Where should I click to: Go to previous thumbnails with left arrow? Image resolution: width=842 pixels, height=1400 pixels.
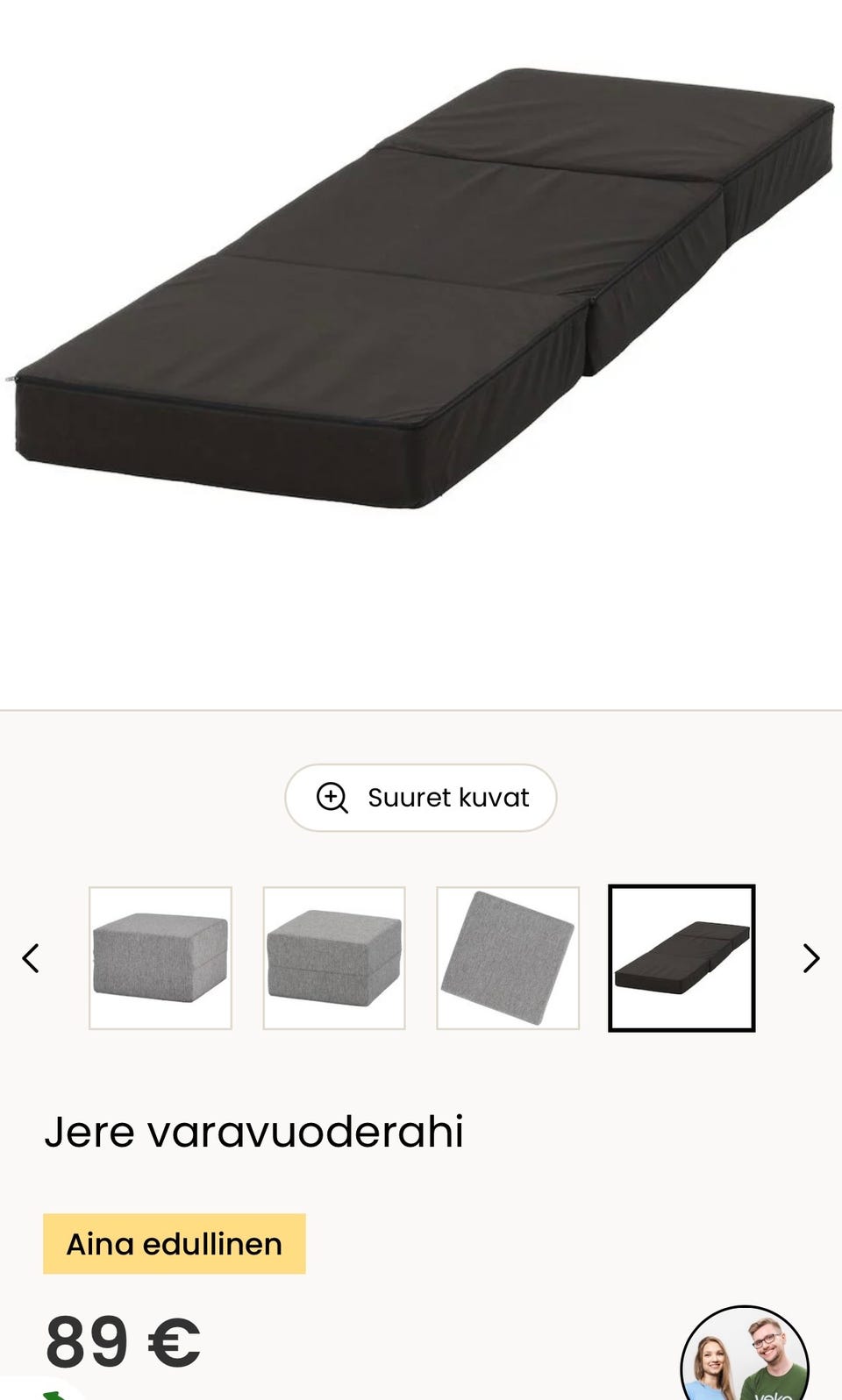[32, 958]
